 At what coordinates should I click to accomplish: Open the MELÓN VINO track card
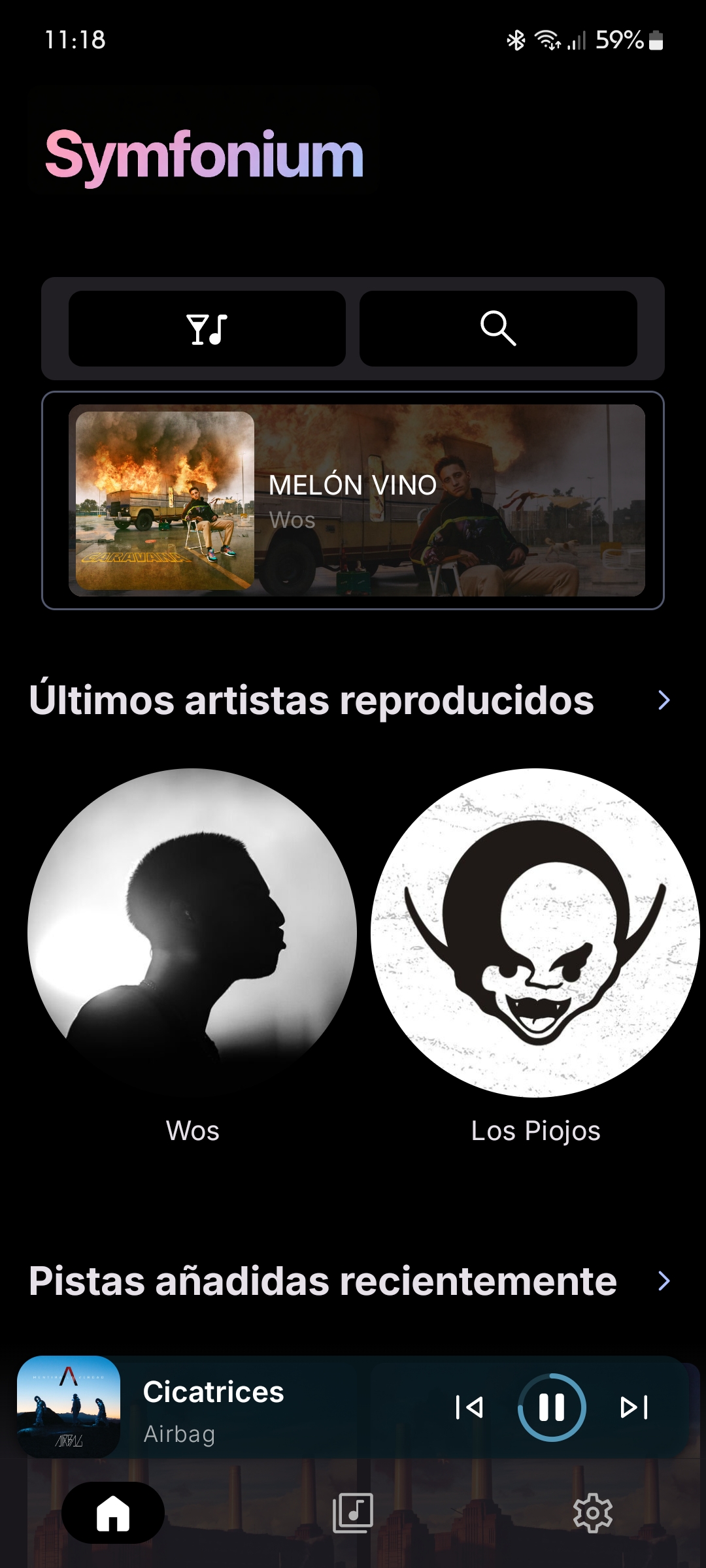coord(356,500)
